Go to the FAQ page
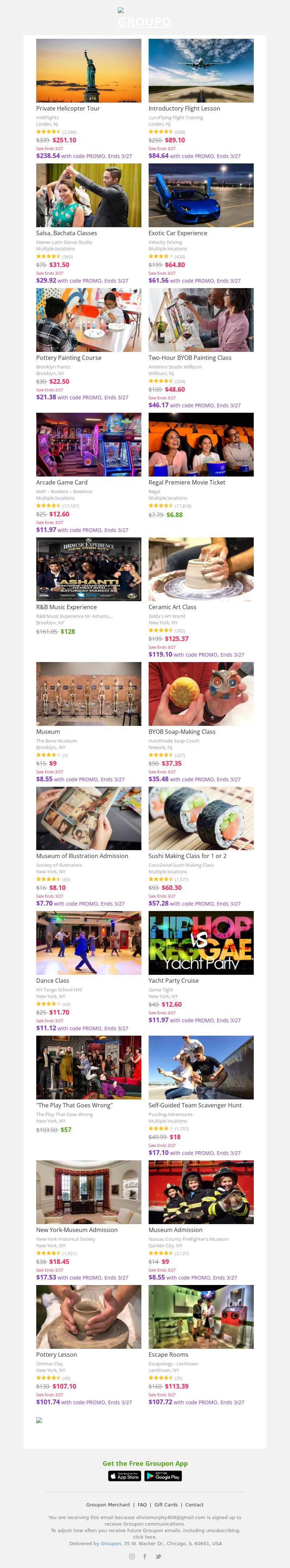This screenshot has width=290, height=1568. (142, 1505)
